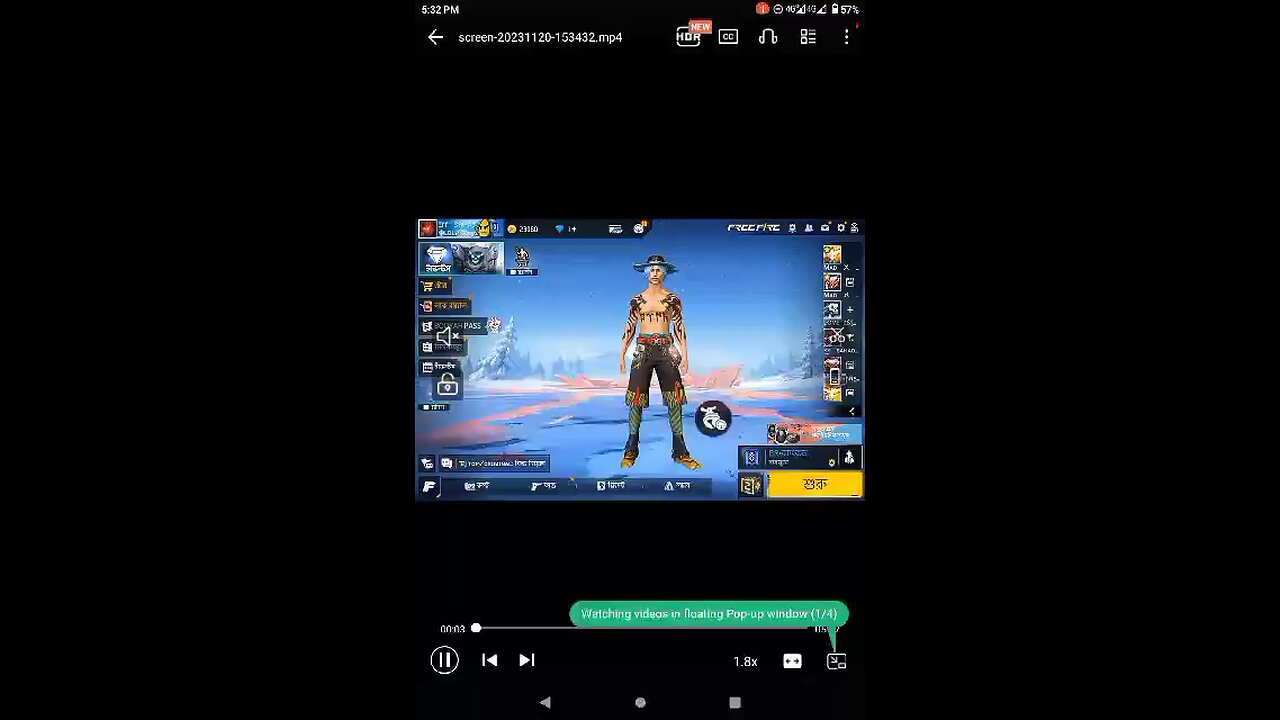Open the three-dot overflow menu
Screen dimensions: 1280x720
click(846, 37)
